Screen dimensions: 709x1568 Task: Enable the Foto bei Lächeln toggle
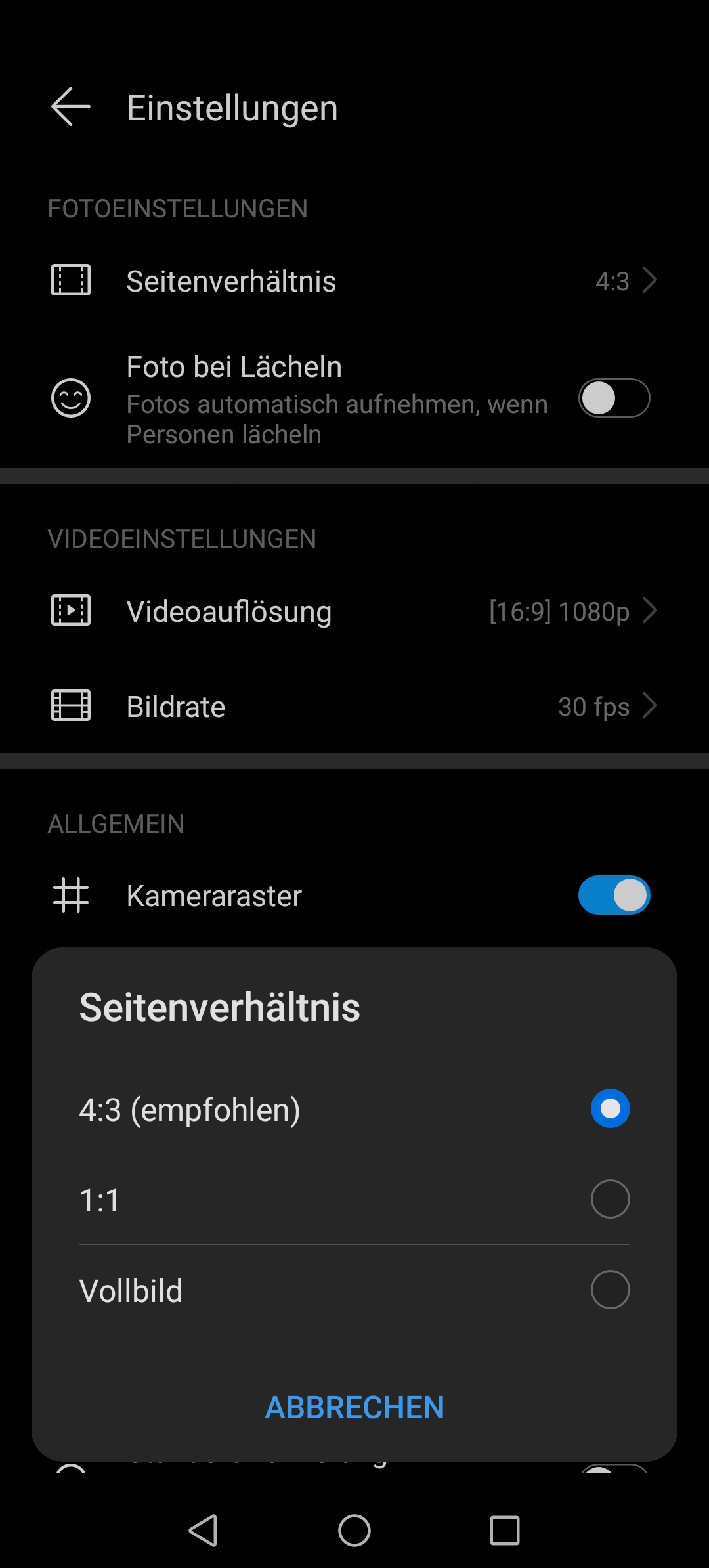[x=613, y=399]
